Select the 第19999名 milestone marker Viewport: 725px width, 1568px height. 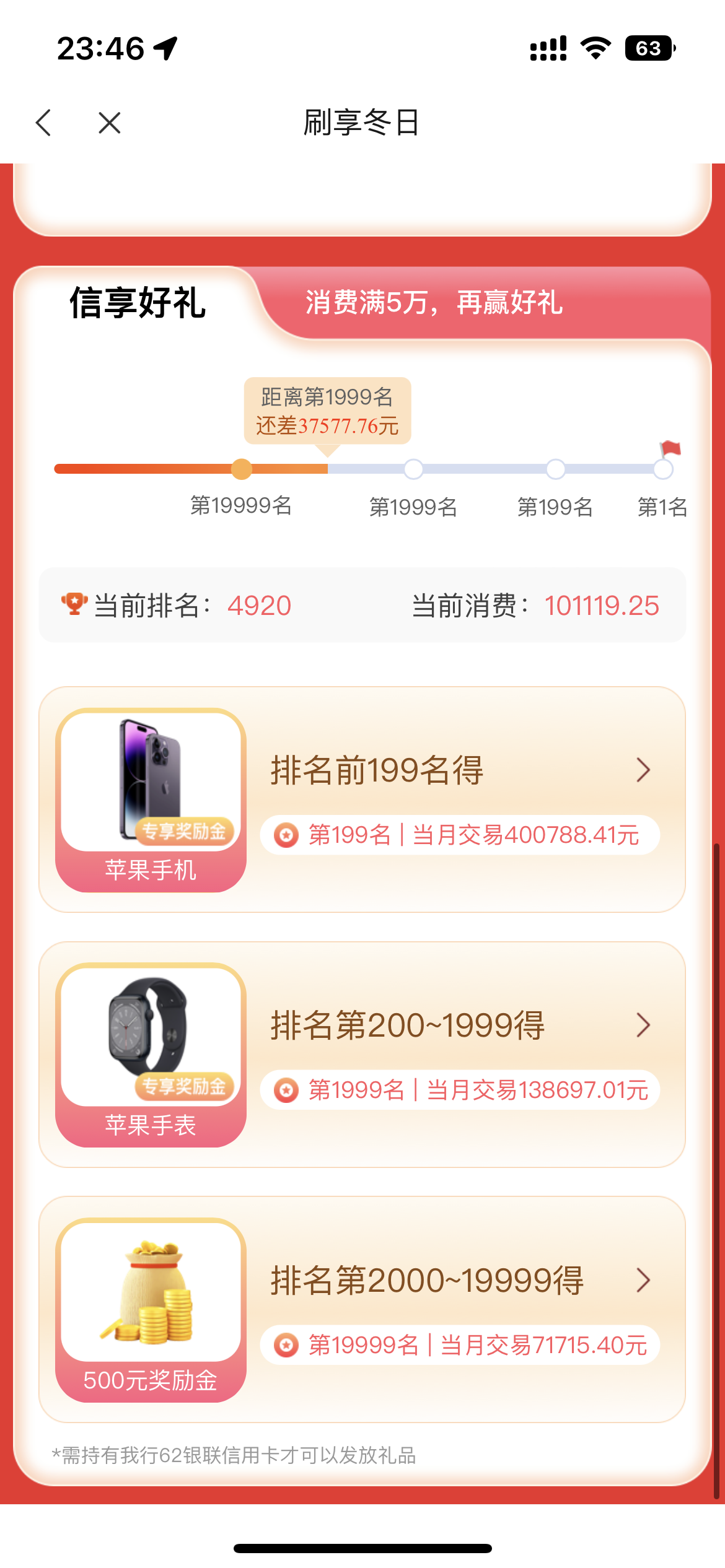click(241, 469)
